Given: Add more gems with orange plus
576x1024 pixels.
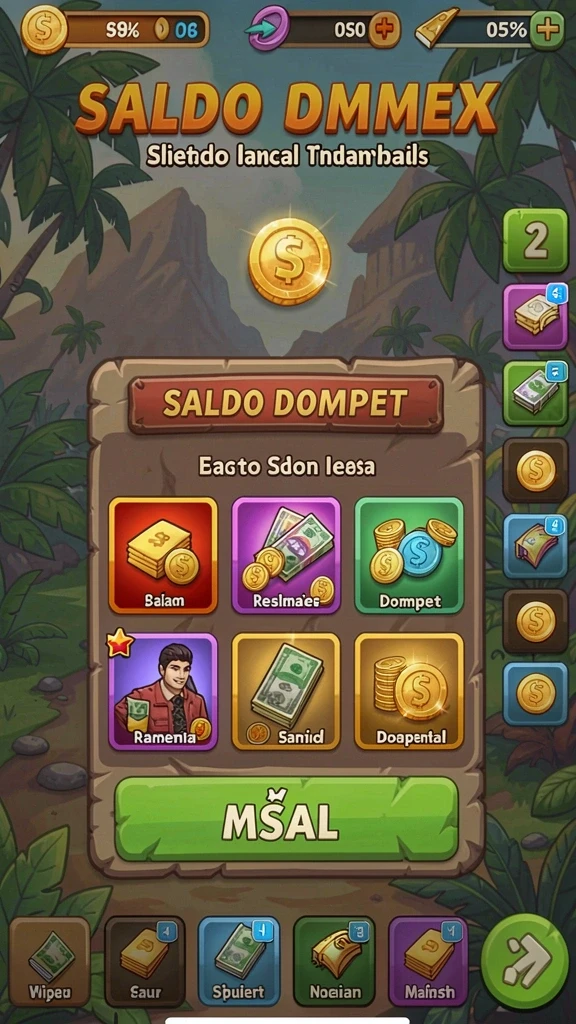Looking at the screenshot, I should click(x=385, y=31).
